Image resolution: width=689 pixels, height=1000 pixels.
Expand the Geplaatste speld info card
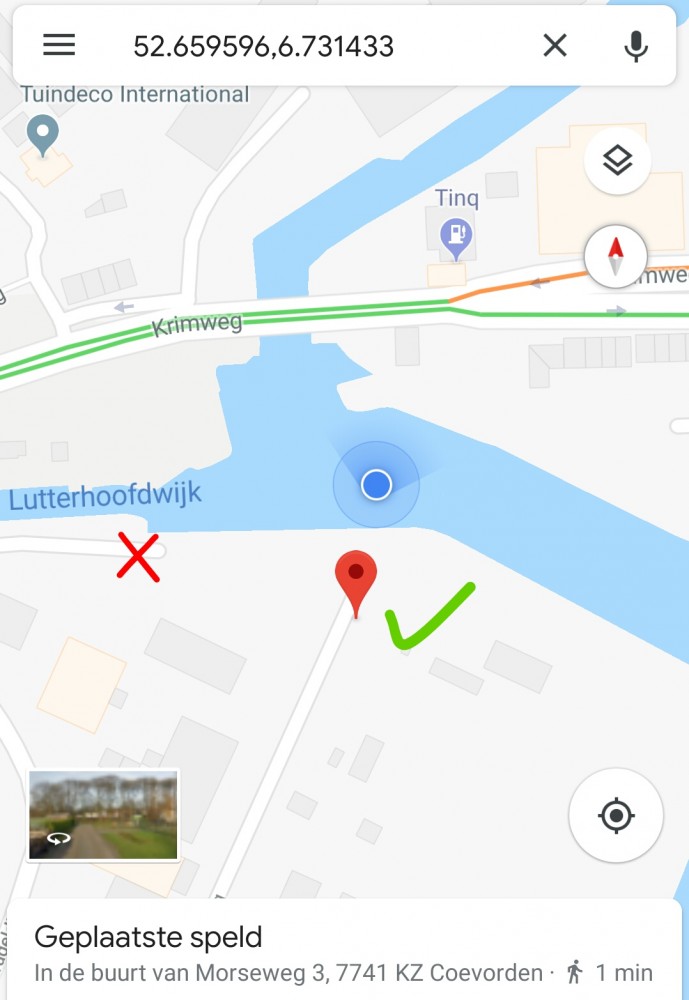click(344, 950)
